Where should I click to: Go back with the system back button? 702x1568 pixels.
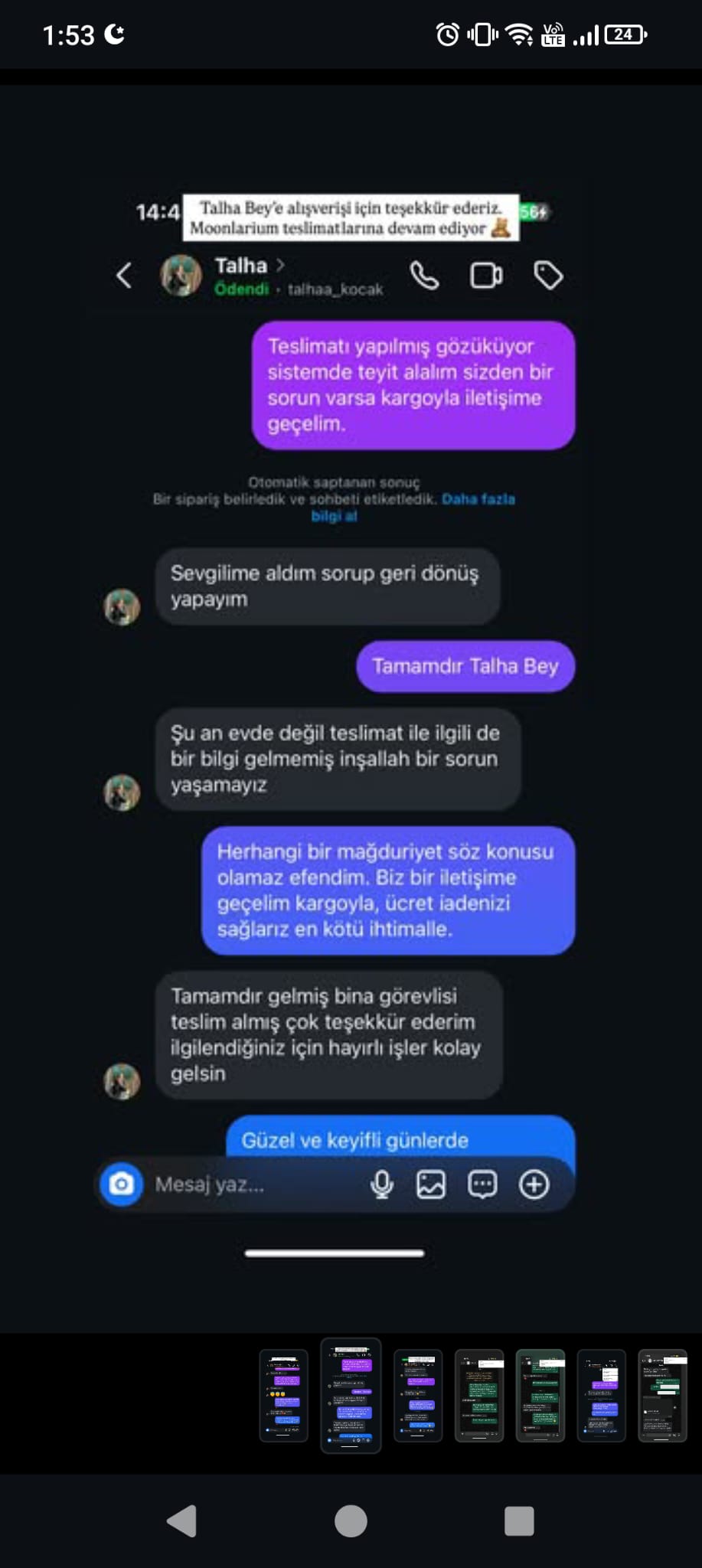(182, 1521)
